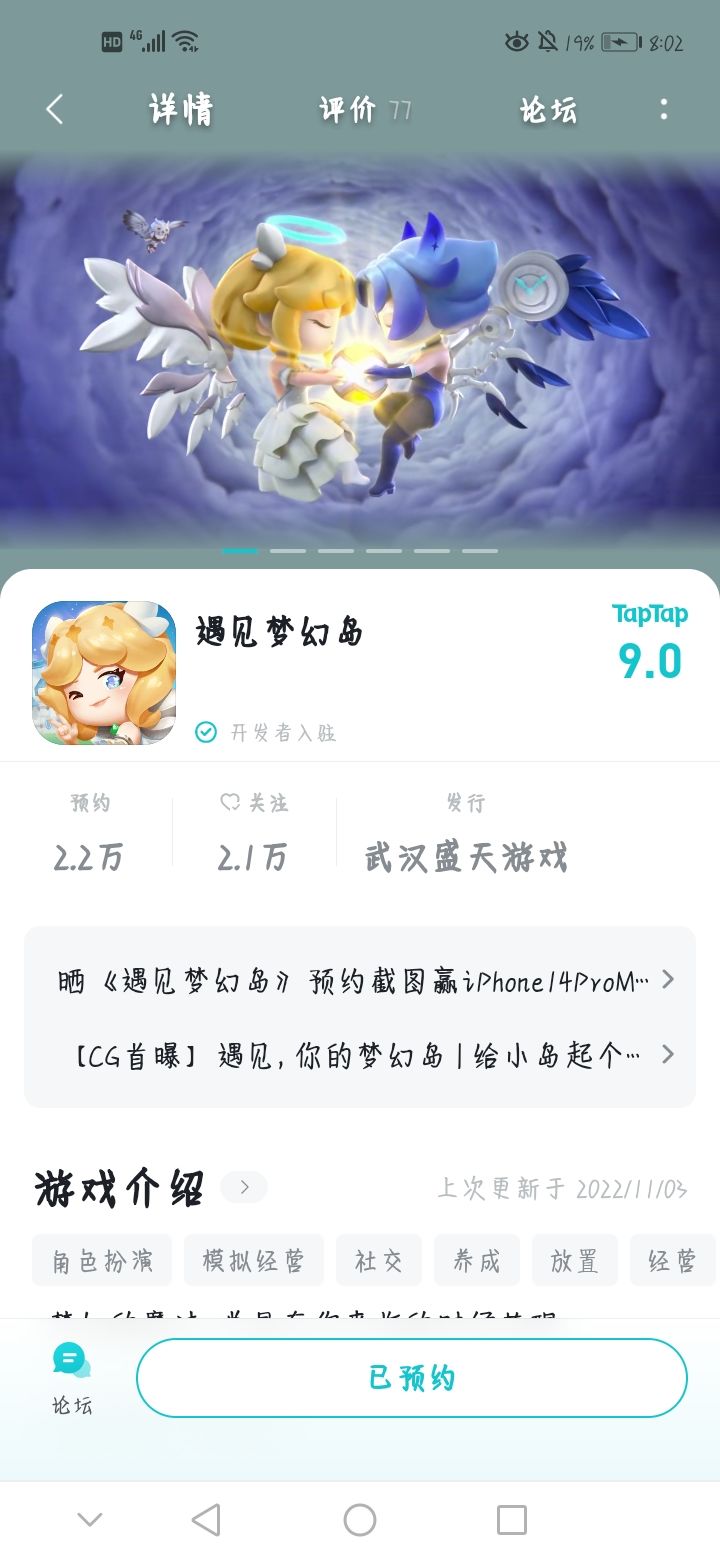Click the 开发者入驻 verification badge icon

pyautogui.click(x=206, y=732)
